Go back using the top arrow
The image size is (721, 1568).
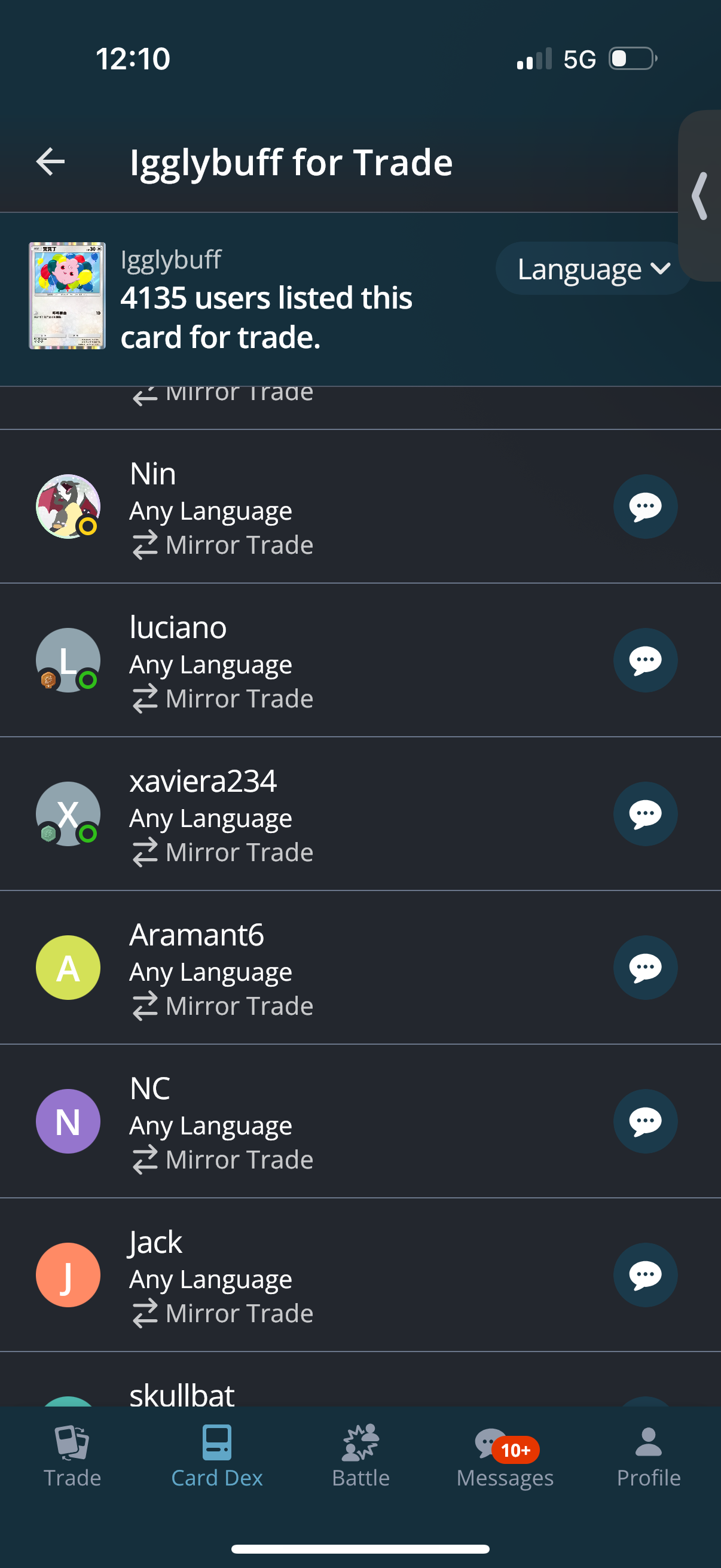click(x=50, y=162)
